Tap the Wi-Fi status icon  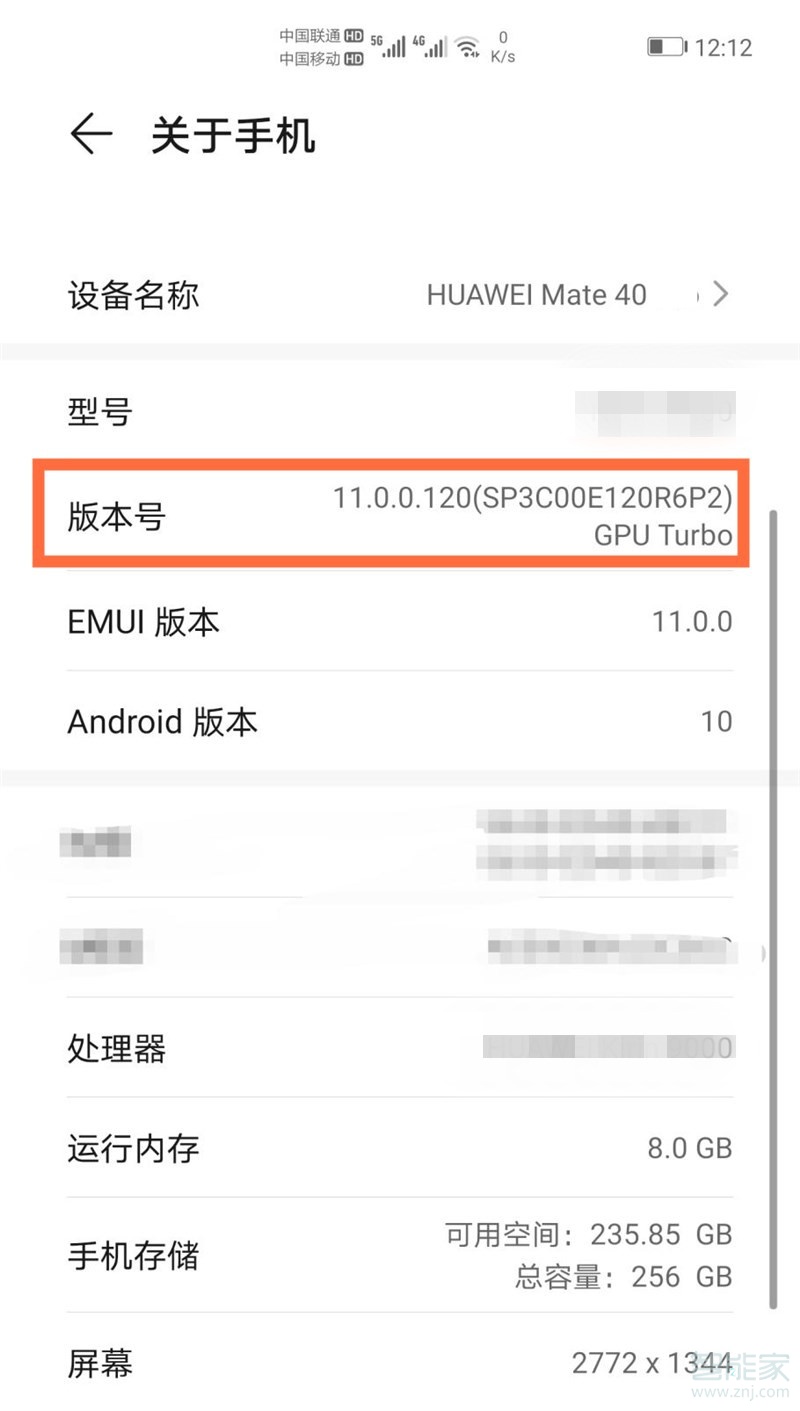[x=469, y=46]
